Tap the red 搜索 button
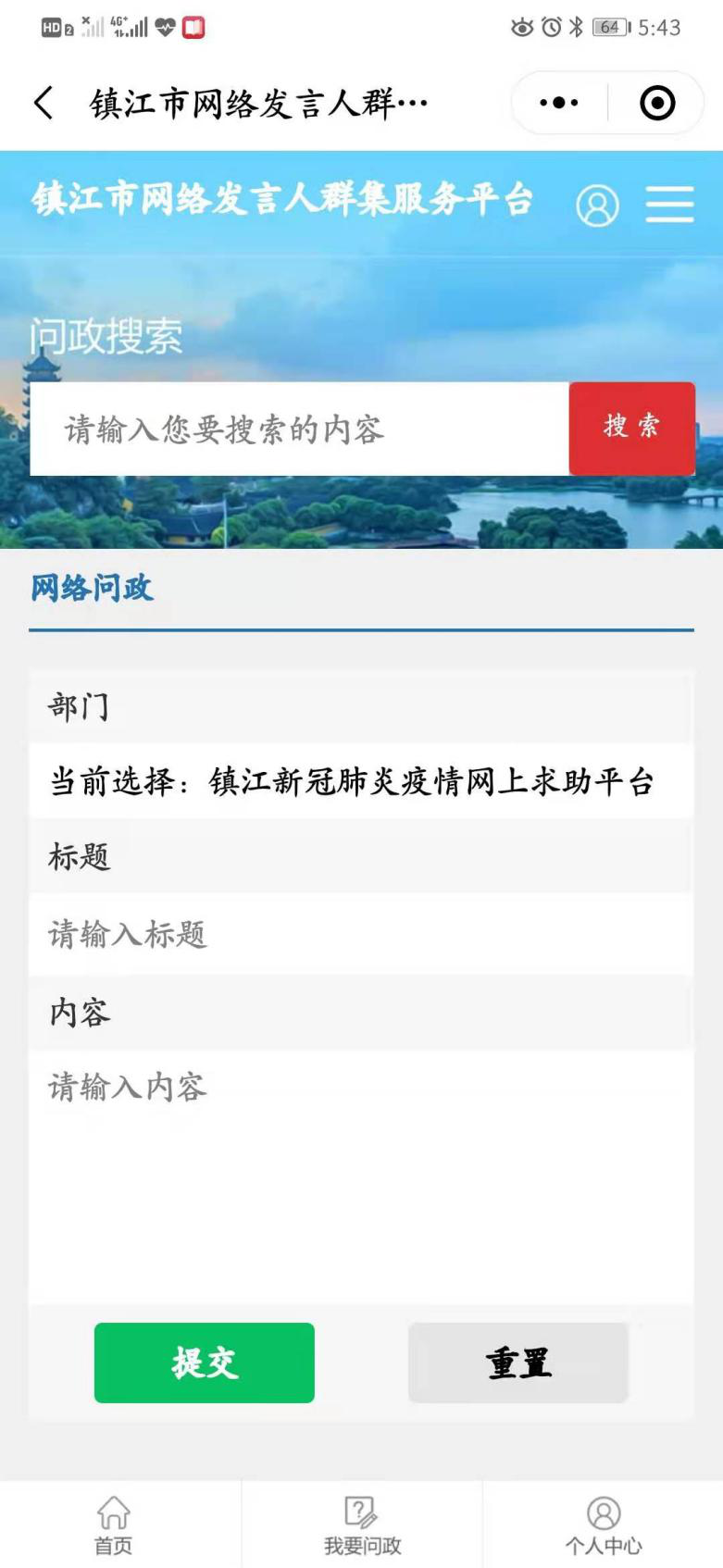The height and width of the screenshot is (1568, 723). tap(631, 429)
